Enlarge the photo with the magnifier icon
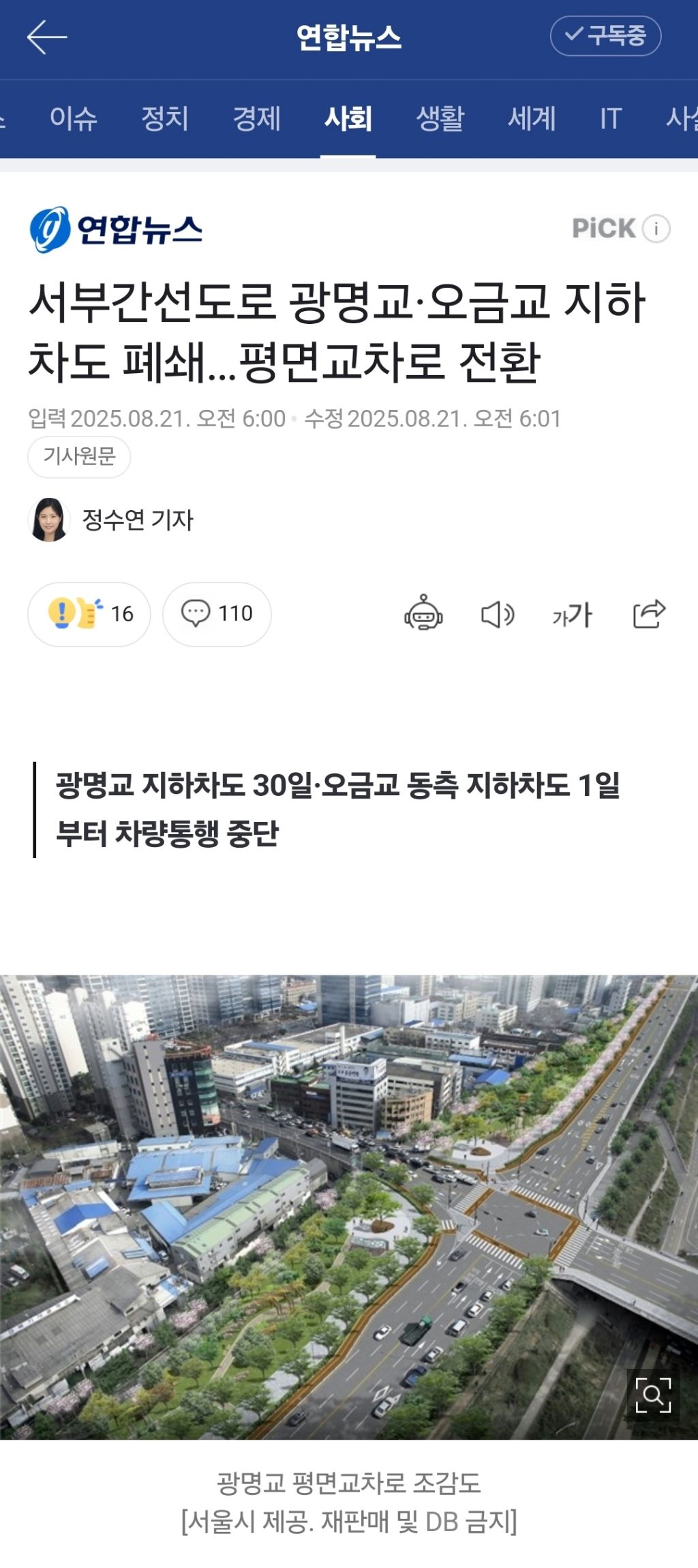Viewport: 698px width, 1568px height. [652, 1394]
